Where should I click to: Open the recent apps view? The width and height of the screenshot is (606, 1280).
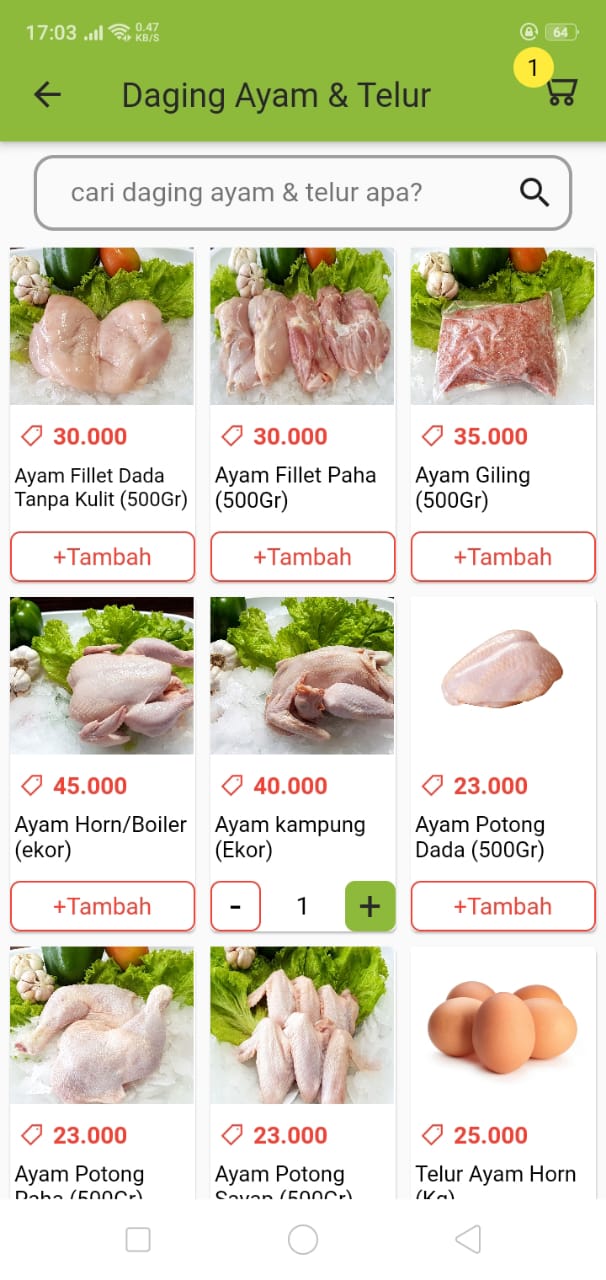(x=138, y=1240)
